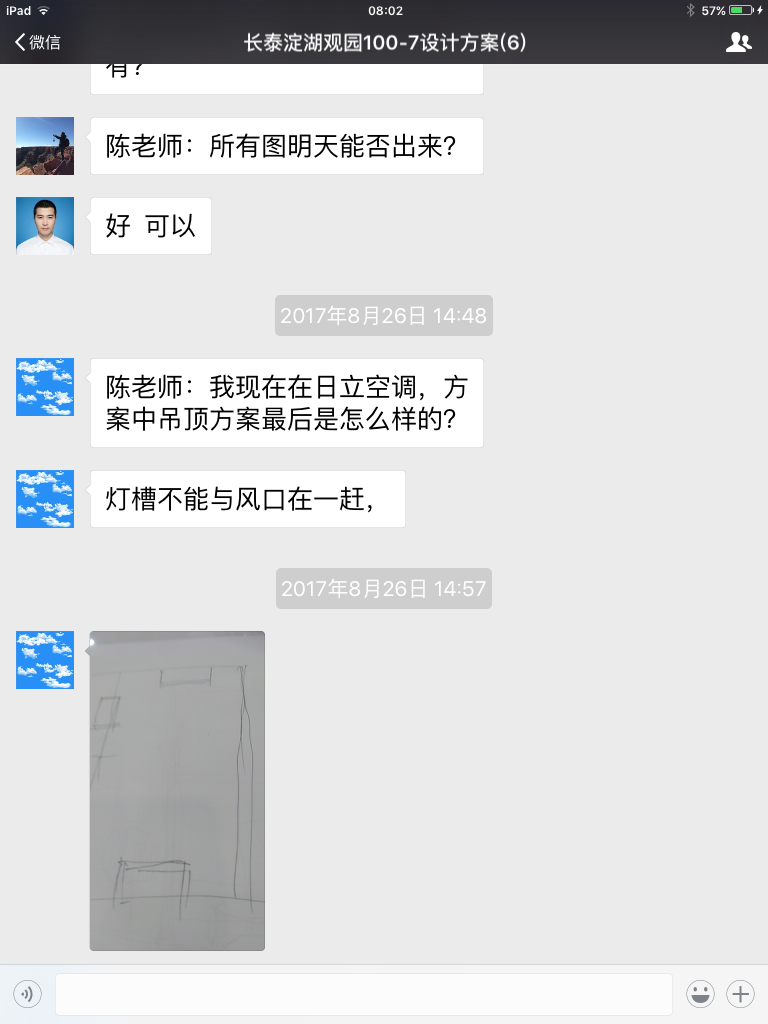Open the plus attachment menu
This screenshot has width=768, height=1024.
[740, 994]
